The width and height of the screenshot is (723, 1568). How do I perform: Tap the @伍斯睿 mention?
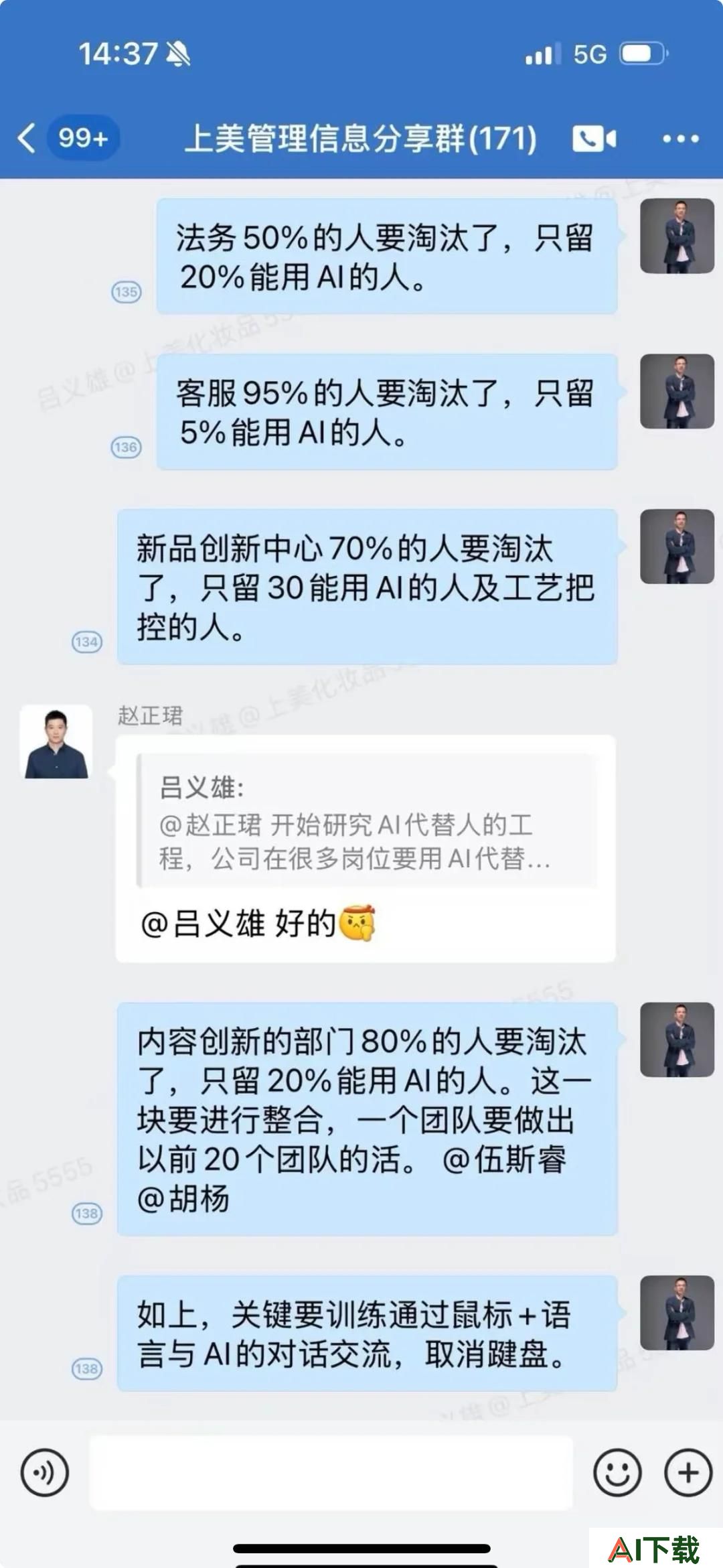505,1160
